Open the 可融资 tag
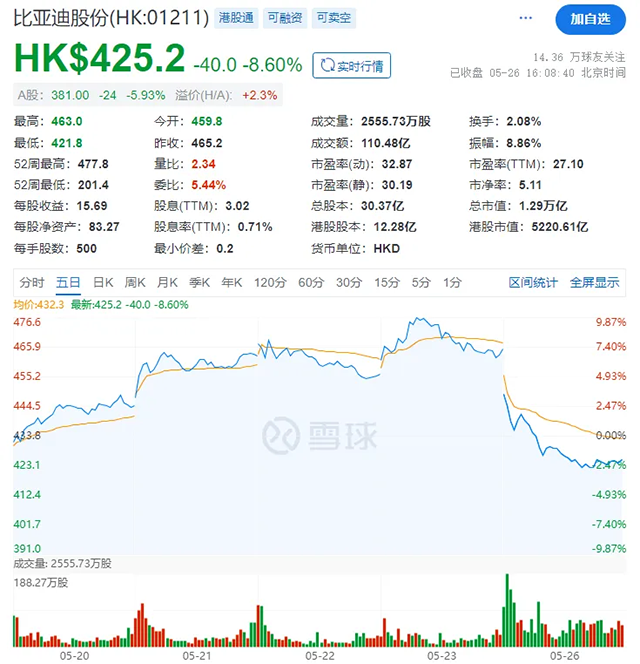Viewport: 640px width, 664px height. [x=289, y=19]
